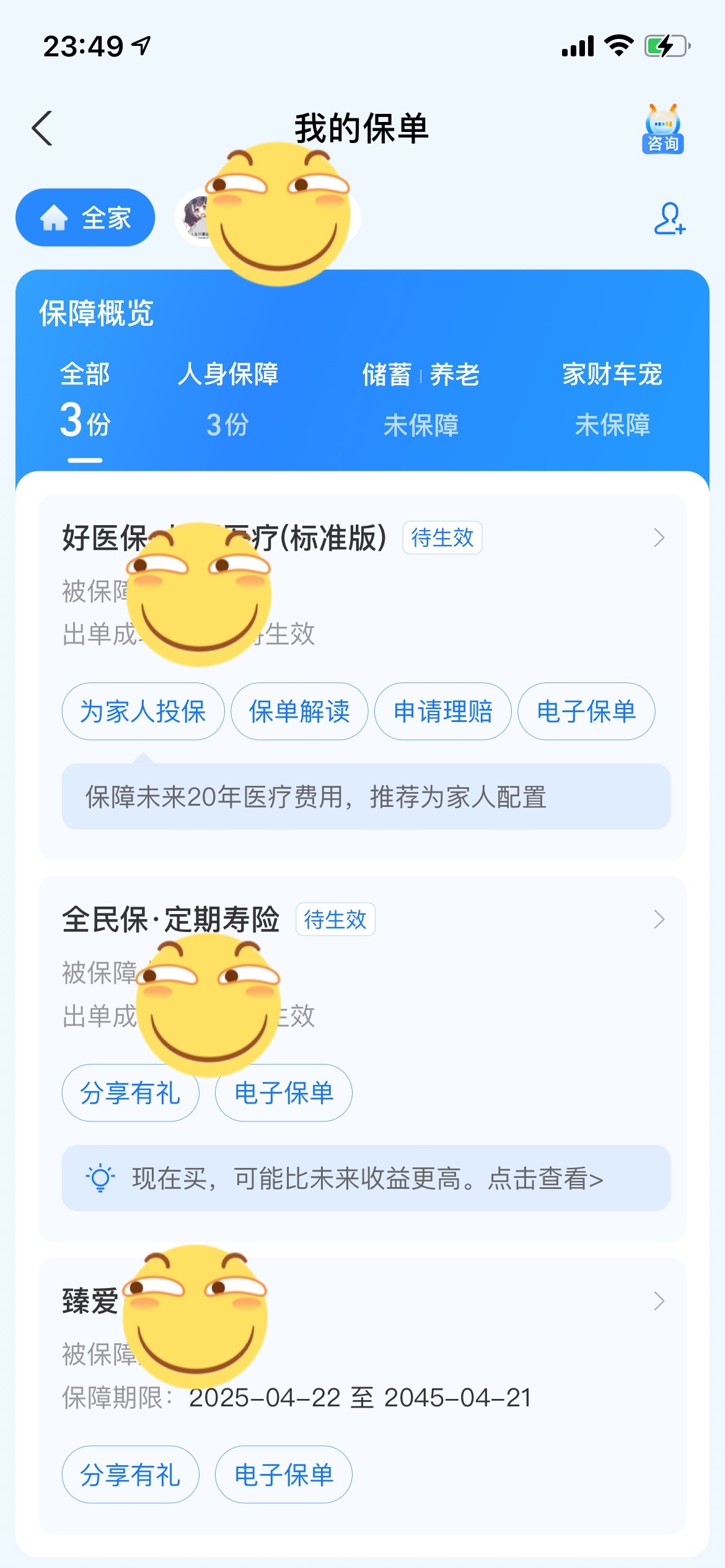Screen dimensions: 725x1568
Task: Open 电子保单 under the 臻爱 policy
Action: (x=284, y=1474)
